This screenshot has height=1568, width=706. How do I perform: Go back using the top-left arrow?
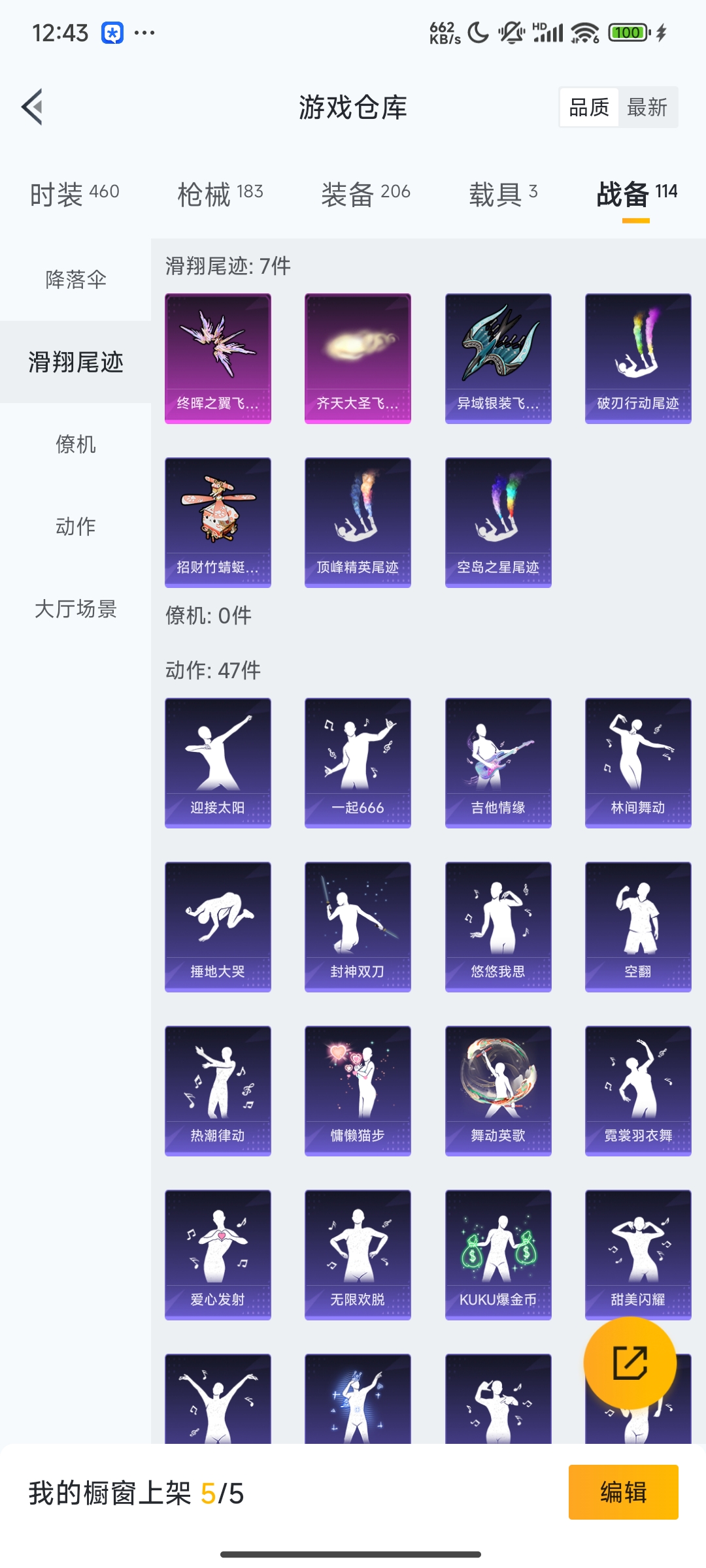32,107
